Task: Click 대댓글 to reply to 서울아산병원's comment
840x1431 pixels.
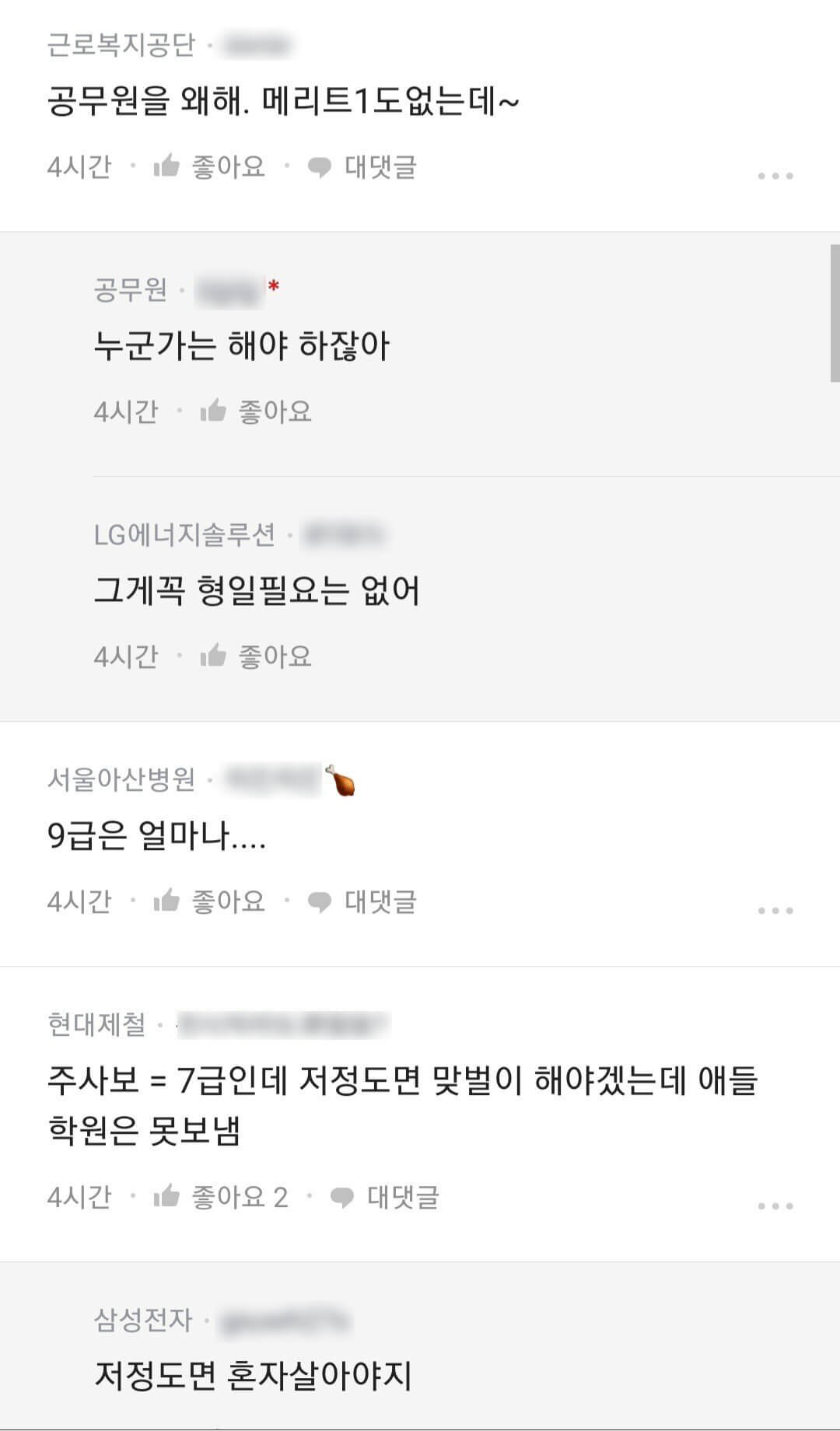Action: click(x=380, y=901)
